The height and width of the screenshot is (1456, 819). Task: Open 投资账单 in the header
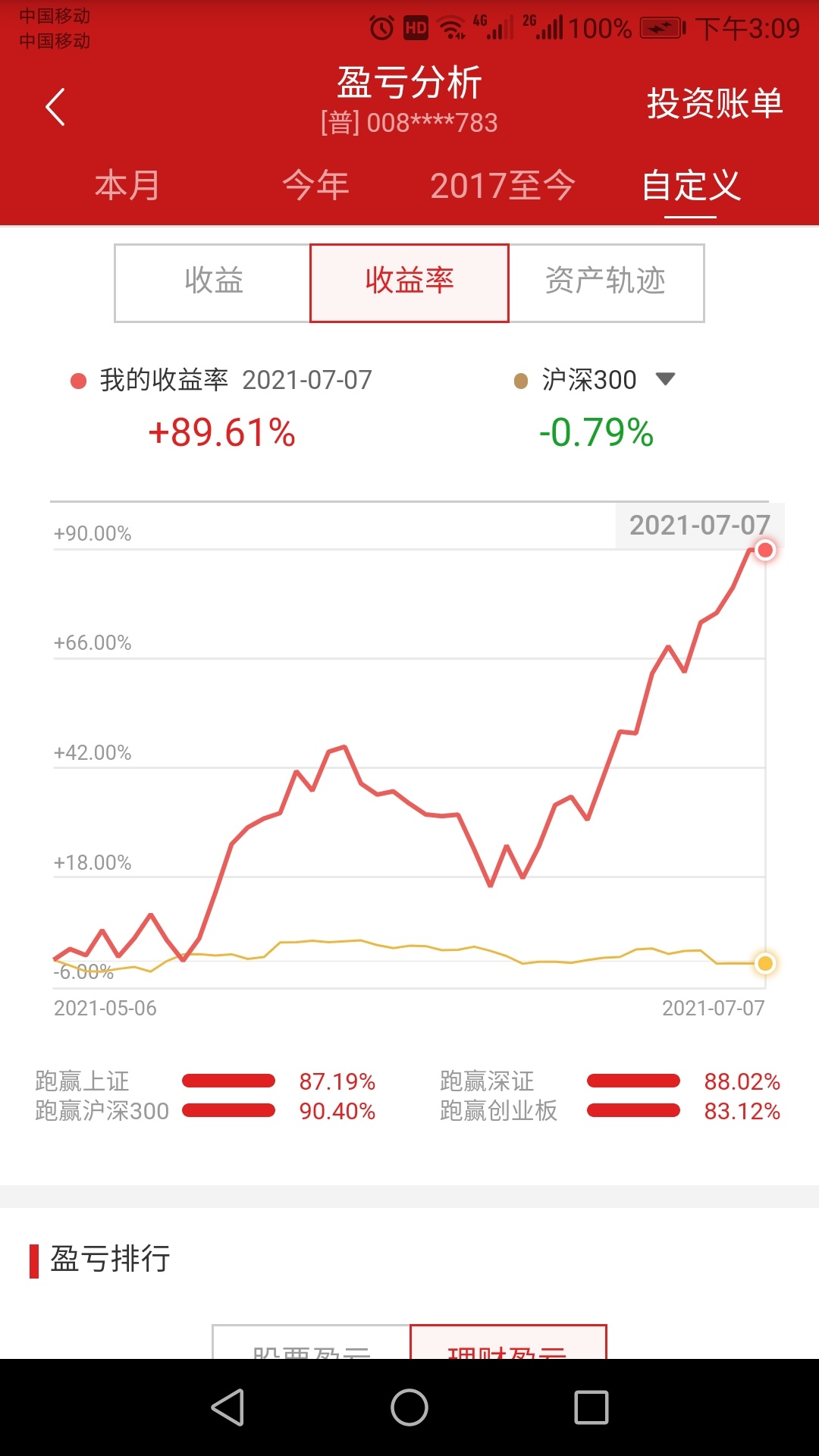point(714,103)
